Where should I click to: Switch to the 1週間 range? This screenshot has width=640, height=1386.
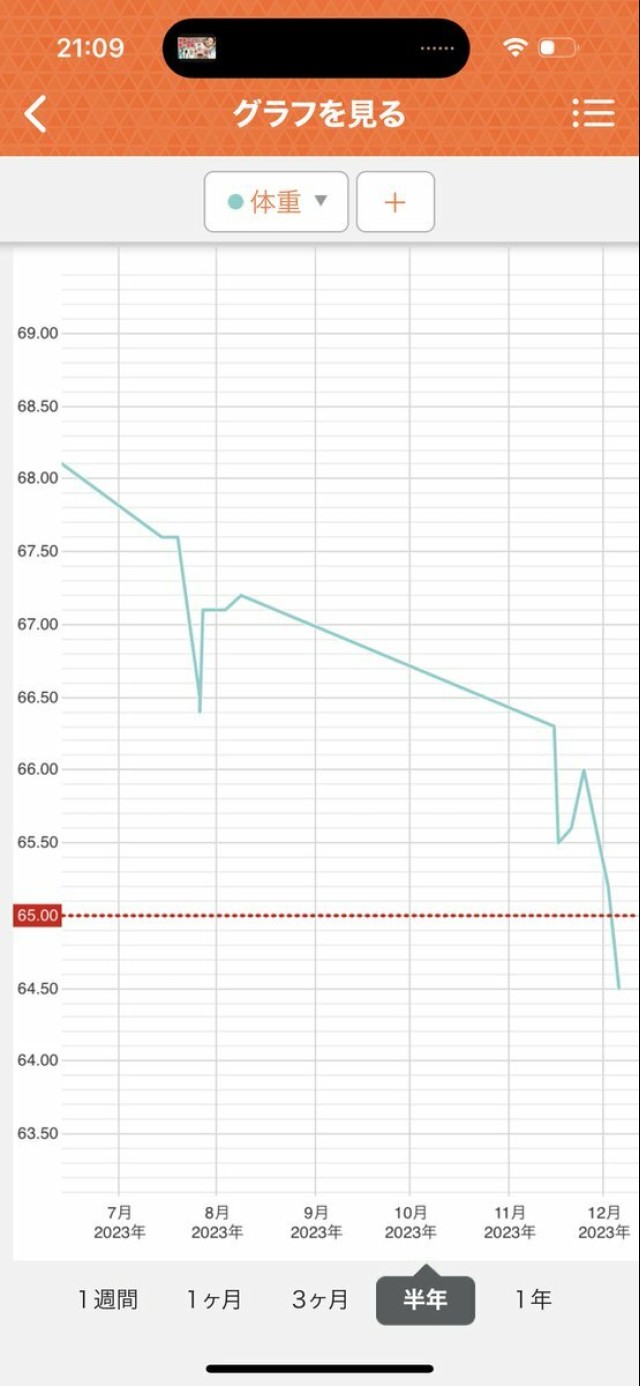pos(108,1299)
